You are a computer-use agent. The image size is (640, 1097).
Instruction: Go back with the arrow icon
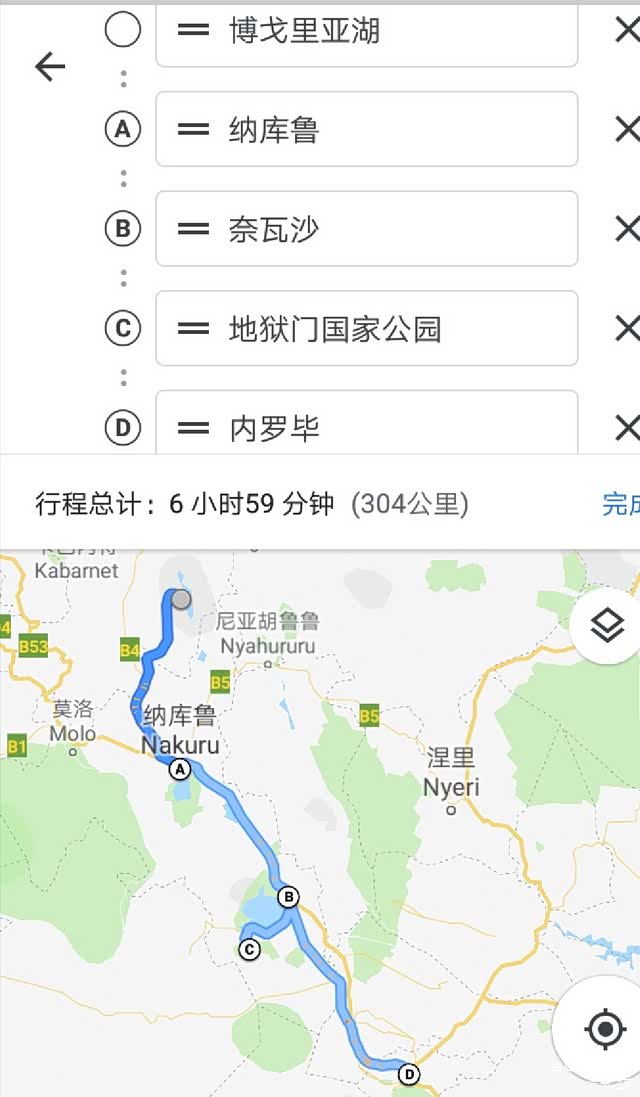[x=49, y=67]
